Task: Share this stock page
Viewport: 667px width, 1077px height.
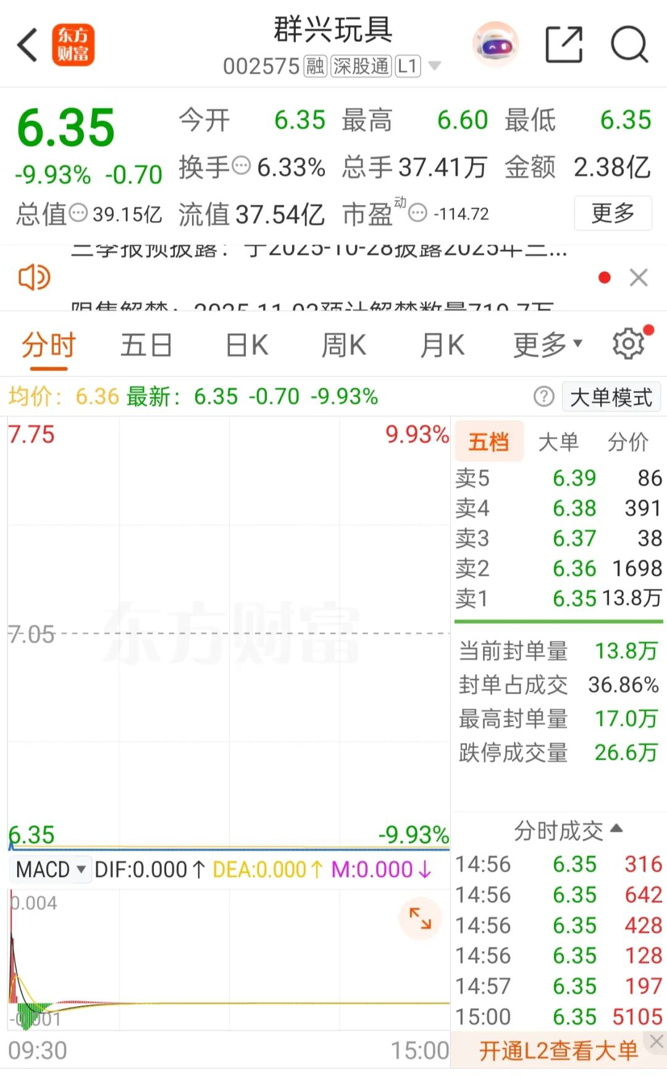Action: [563, 44]
